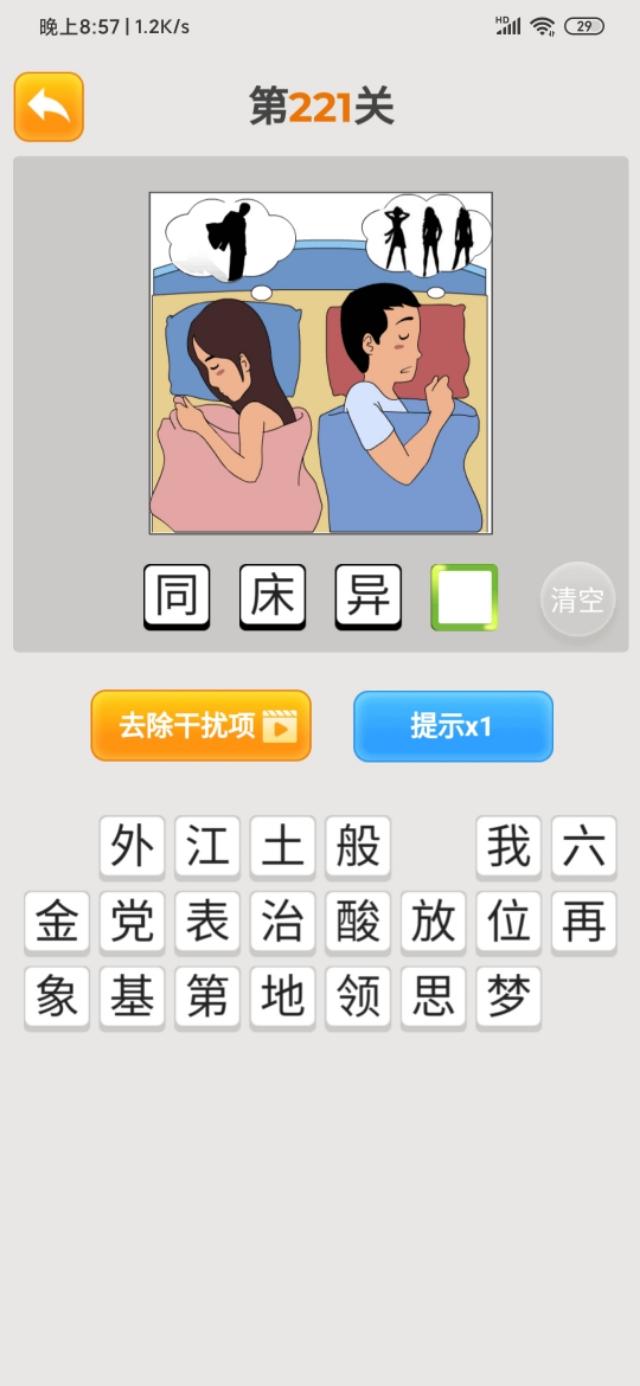Choose the character 思
The image size is (640, 1386).
pyautogui.click(x=433, y=998)
